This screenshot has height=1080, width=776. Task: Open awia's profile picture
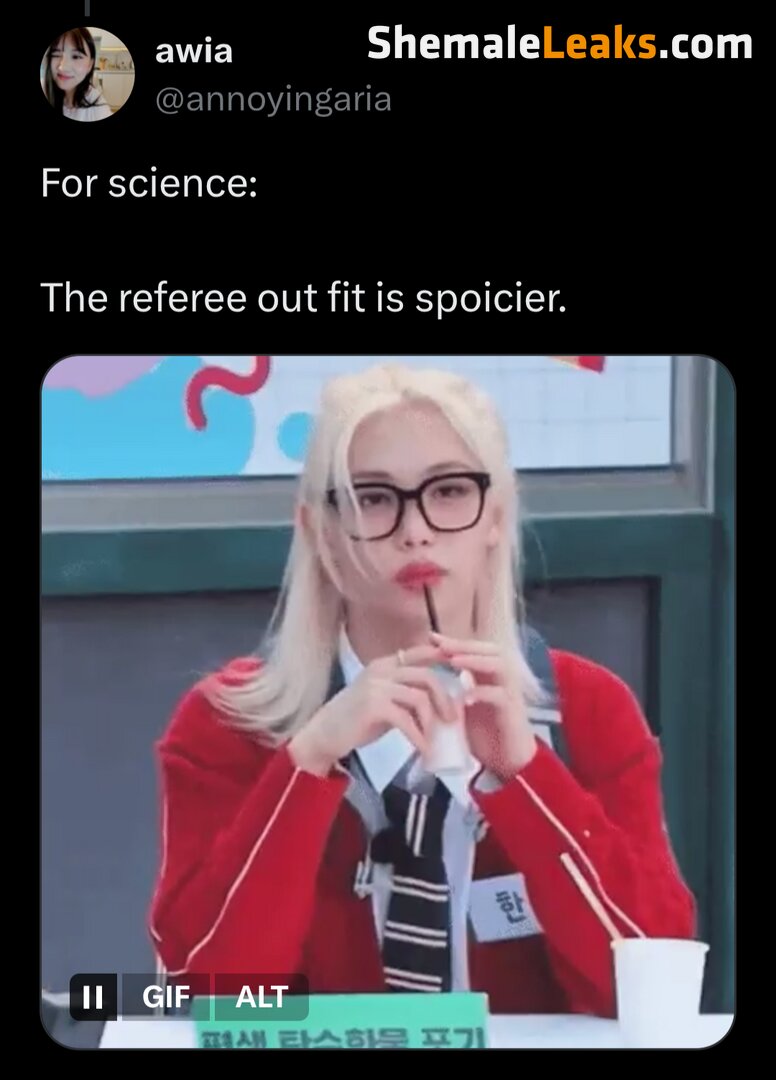click(87, 74)
